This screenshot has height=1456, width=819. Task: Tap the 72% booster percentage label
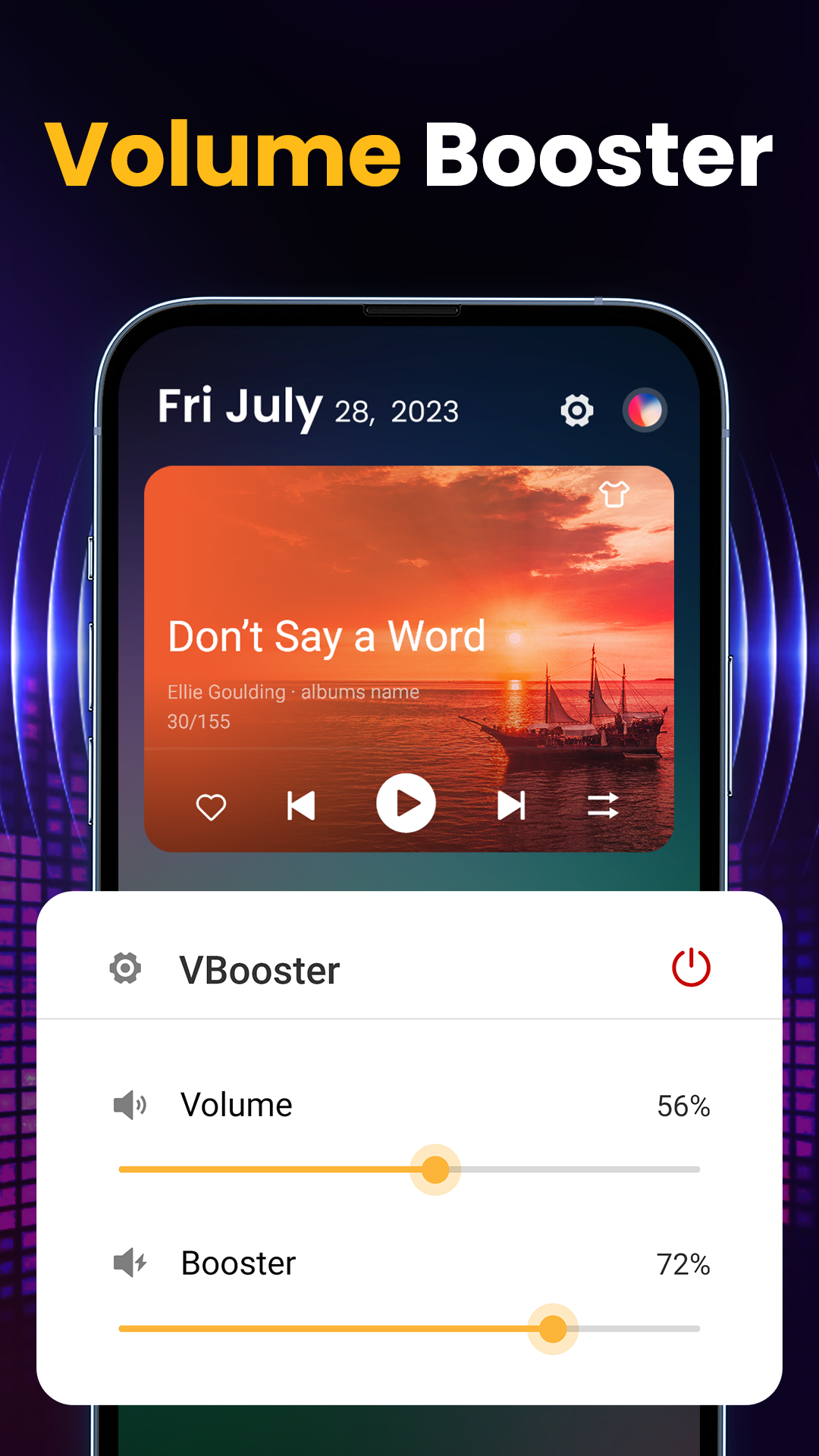pos(683,1263)
